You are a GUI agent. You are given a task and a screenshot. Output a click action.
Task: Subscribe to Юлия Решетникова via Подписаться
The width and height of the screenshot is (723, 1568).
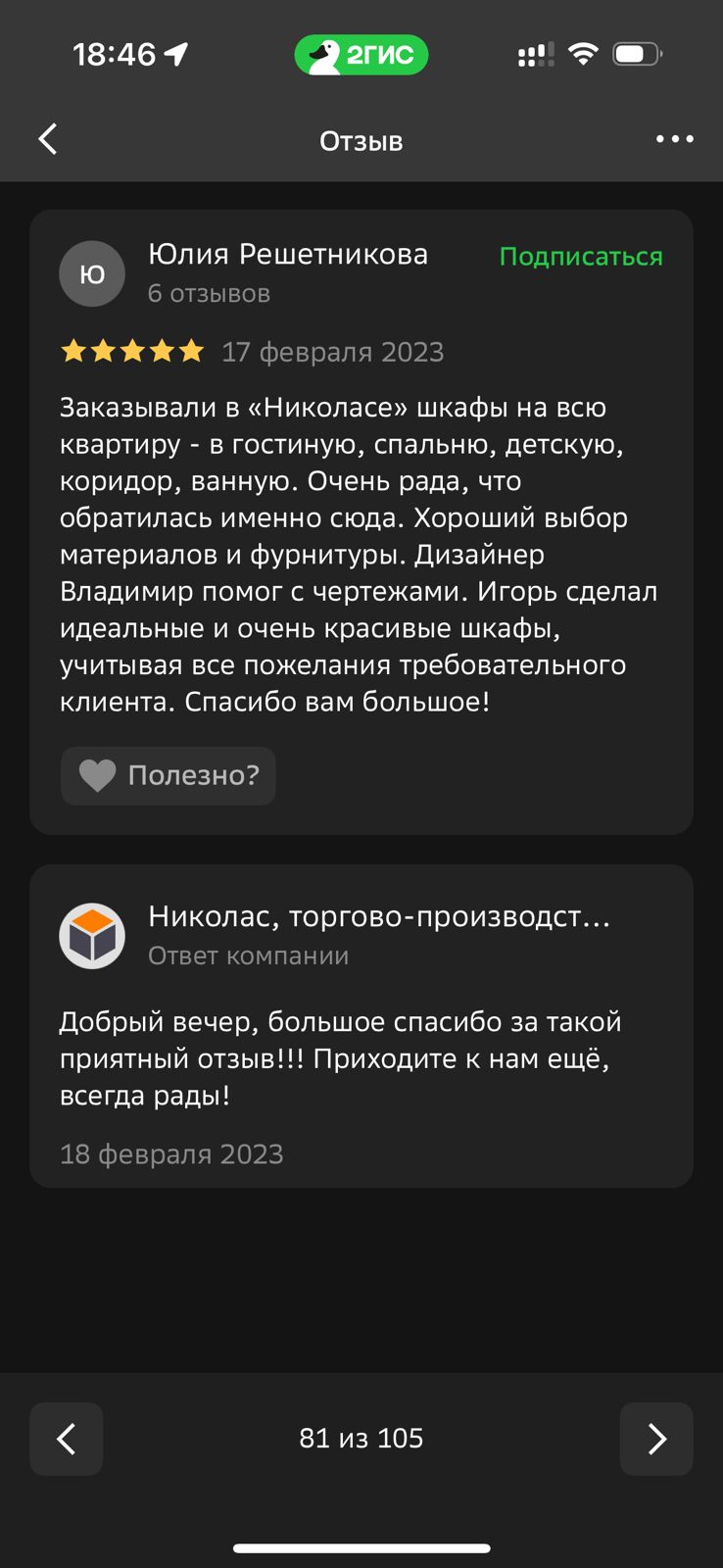click(580, 257)
